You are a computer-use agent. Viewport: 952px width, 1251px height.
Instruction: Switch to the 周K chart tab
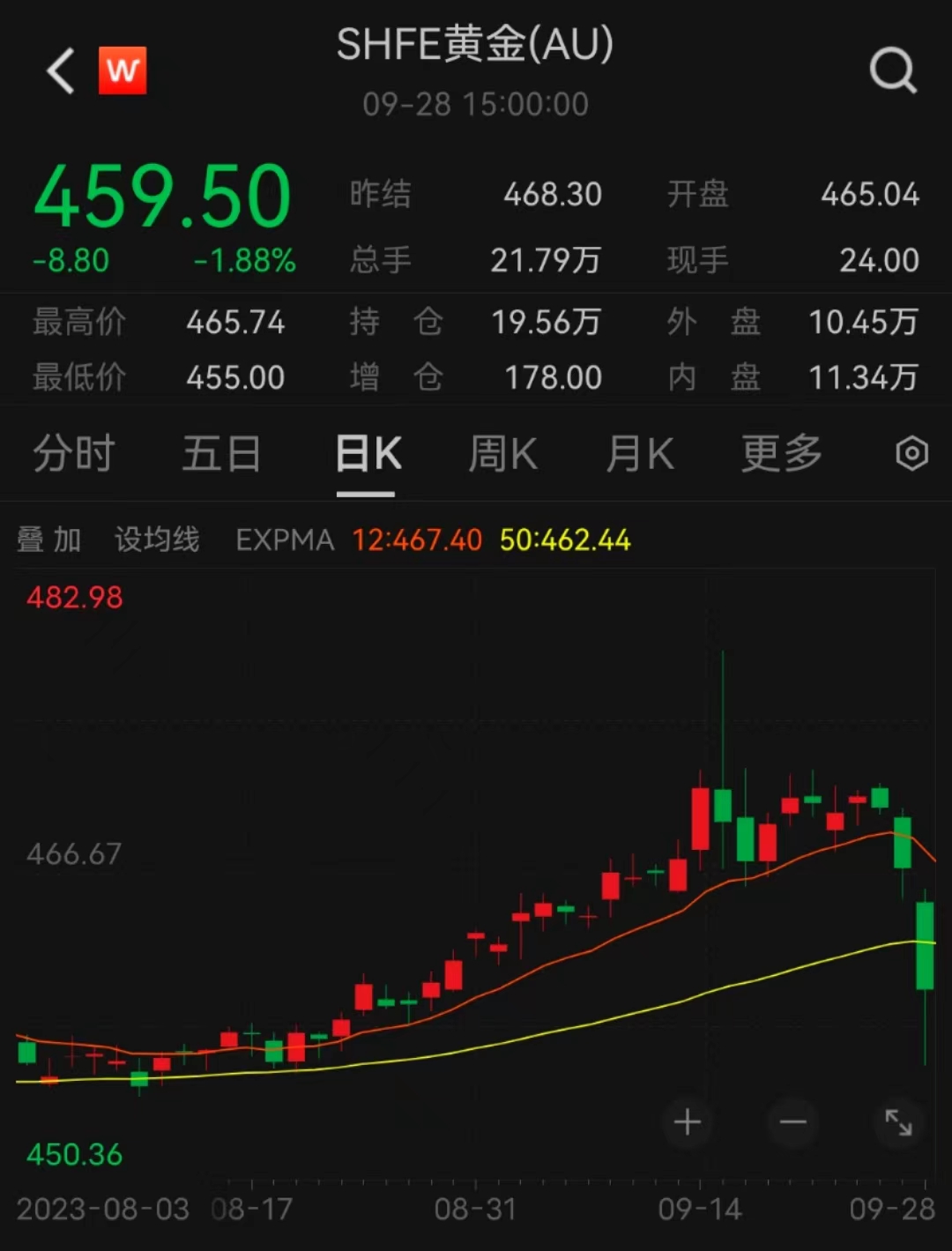502,455
